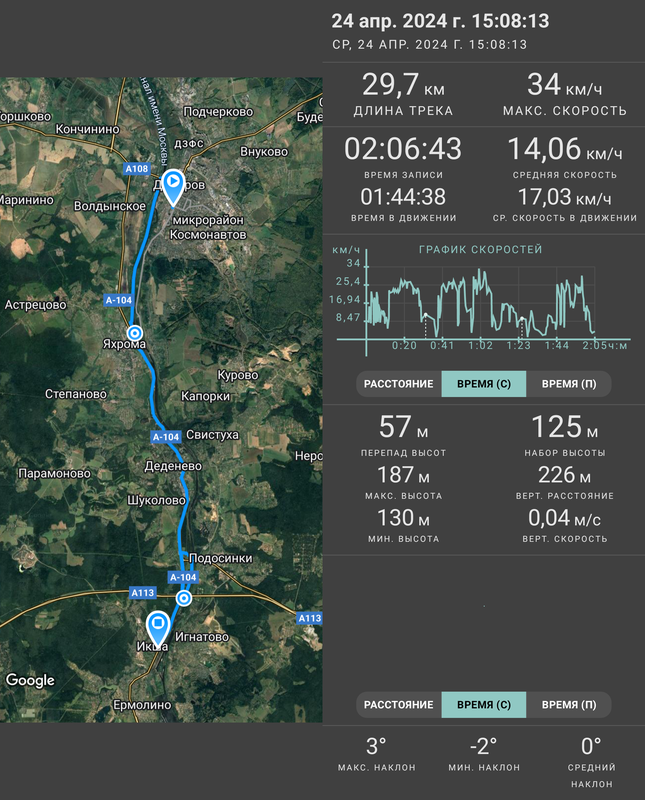The height and width of the screenshot is (800, 645).
Task: Tap the track start marker near Дмитров
Action: pos(173,183)
